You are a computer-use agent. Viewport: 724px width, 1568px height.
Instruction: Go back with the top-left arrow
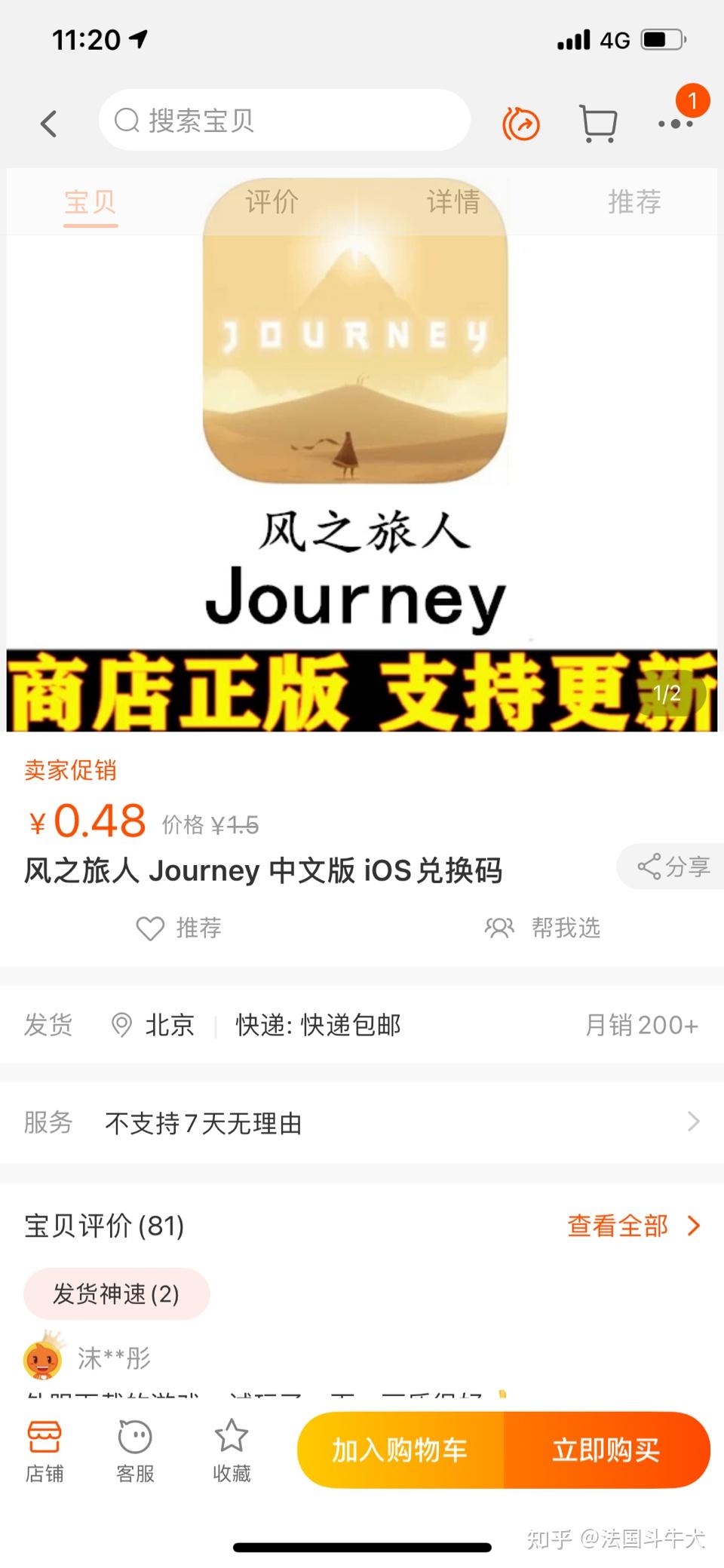click(49, 124)
